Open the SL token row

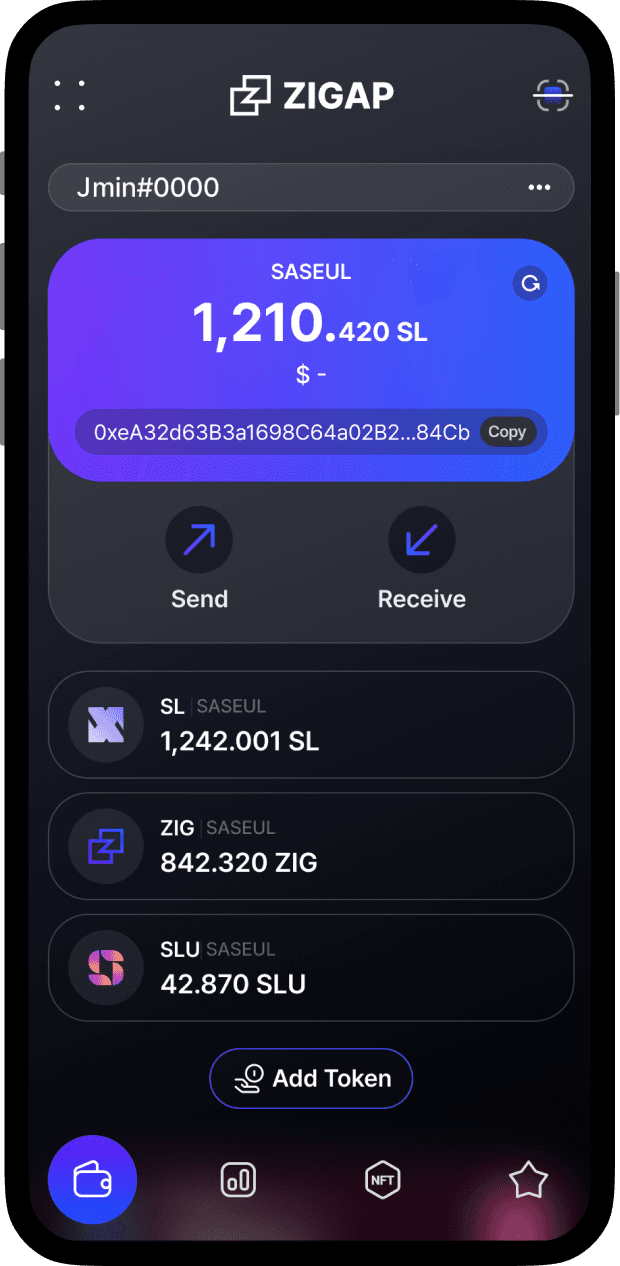click(x=311, y=725)
